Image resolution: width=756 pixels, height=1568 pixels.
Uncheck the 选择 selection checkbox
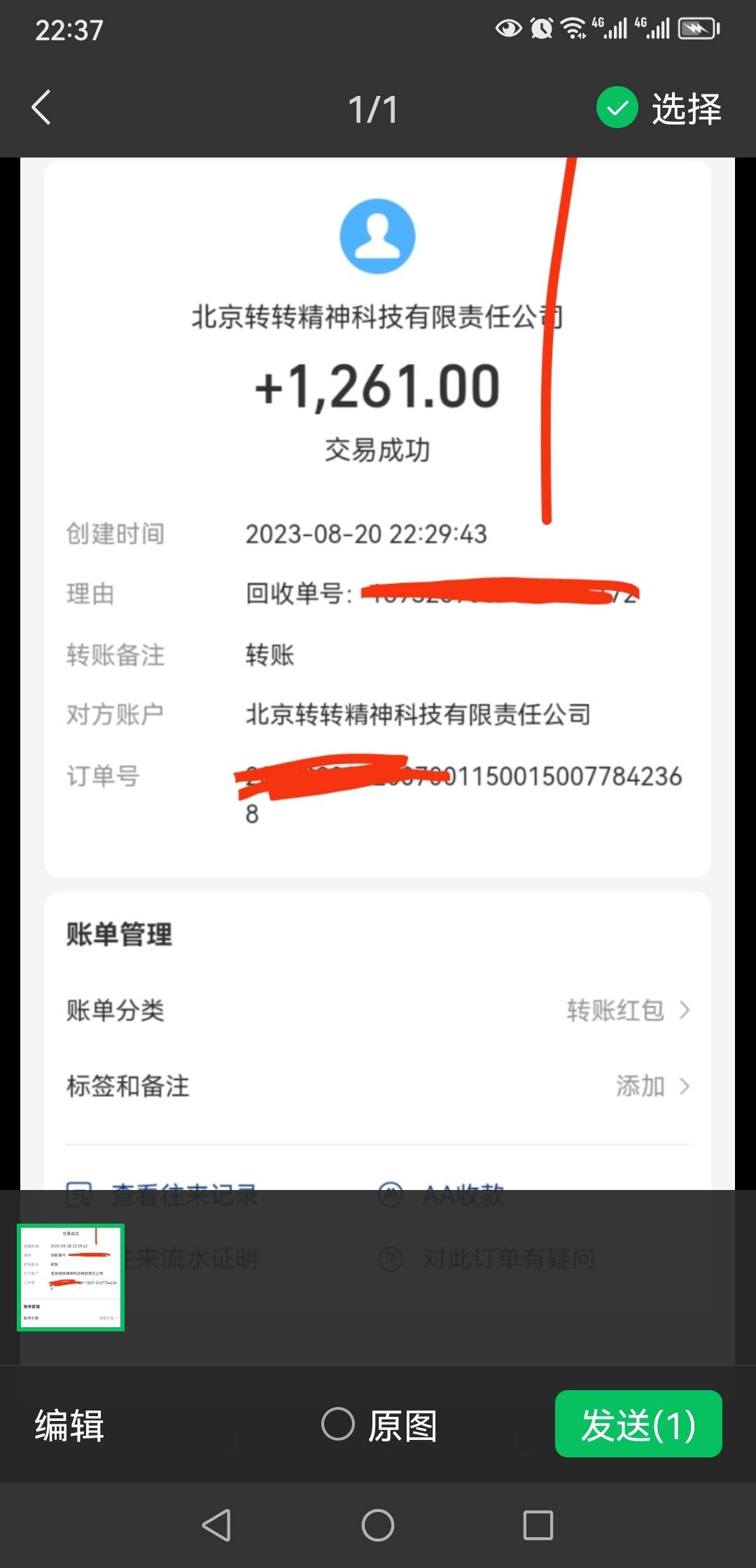(617, 108)
